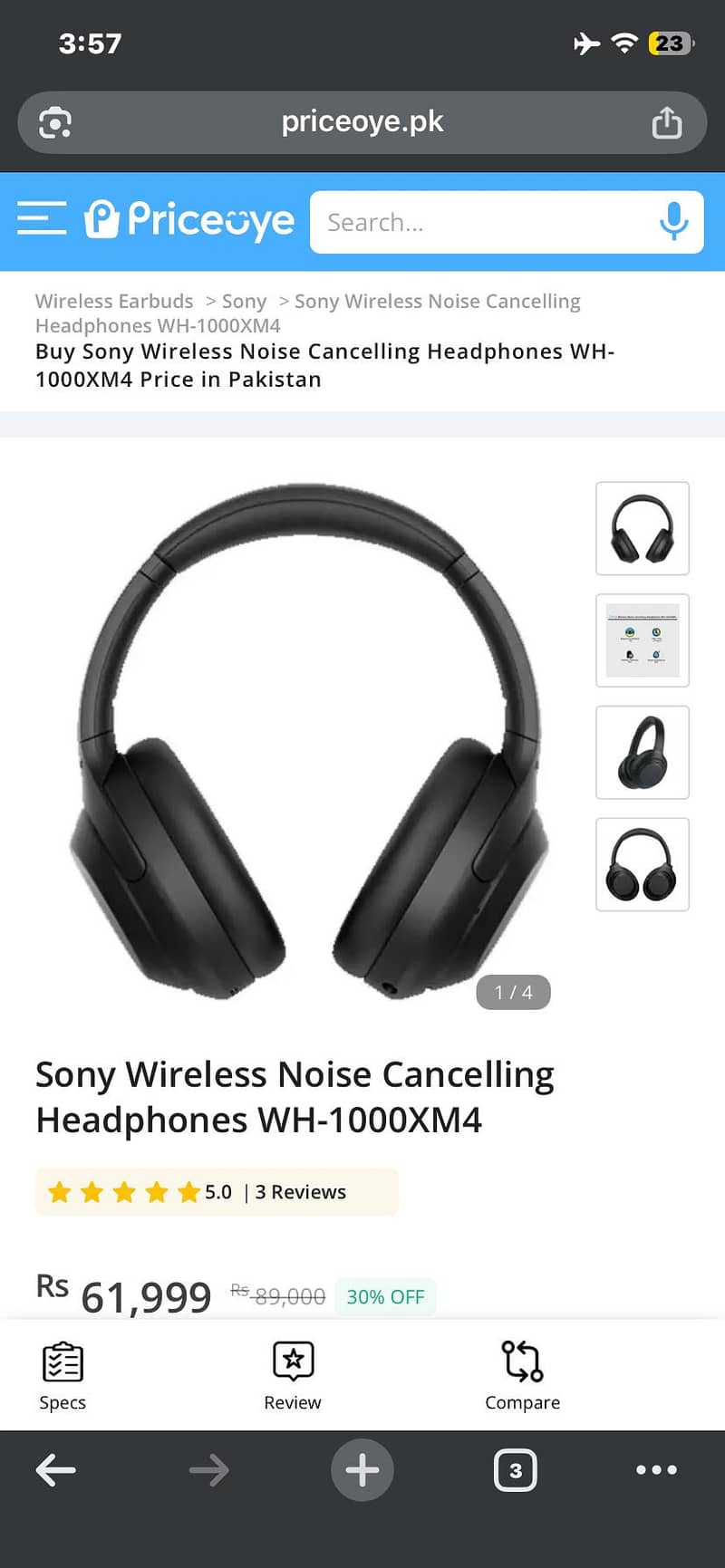The width and height of the screenshot is (725, 1568).
Task: Open the 3 Reviews link
Action: [x=301, y=1191]
